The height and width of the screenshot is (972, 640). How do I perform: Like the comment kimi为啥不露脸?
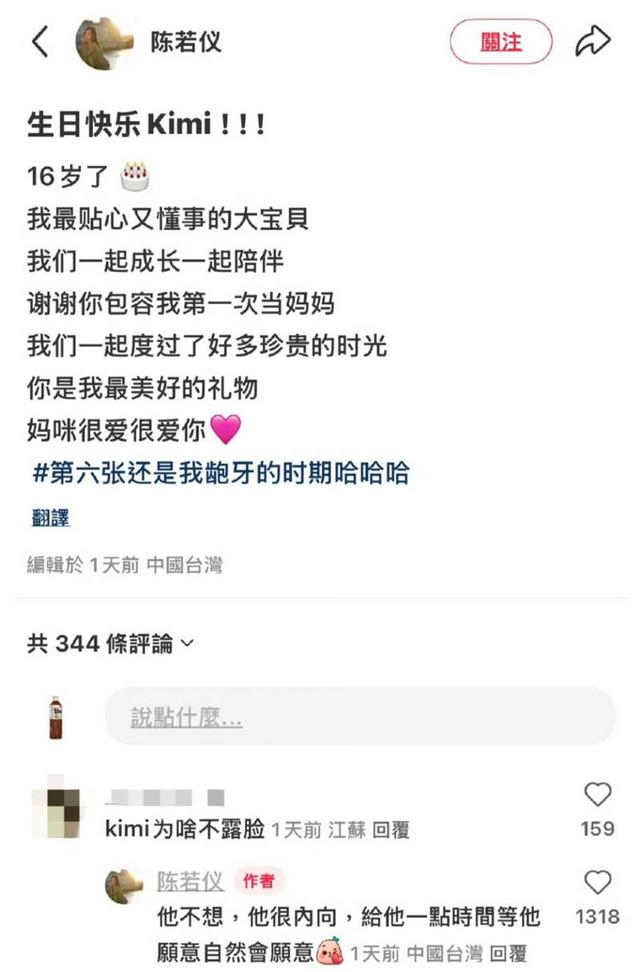click(597, 796)
